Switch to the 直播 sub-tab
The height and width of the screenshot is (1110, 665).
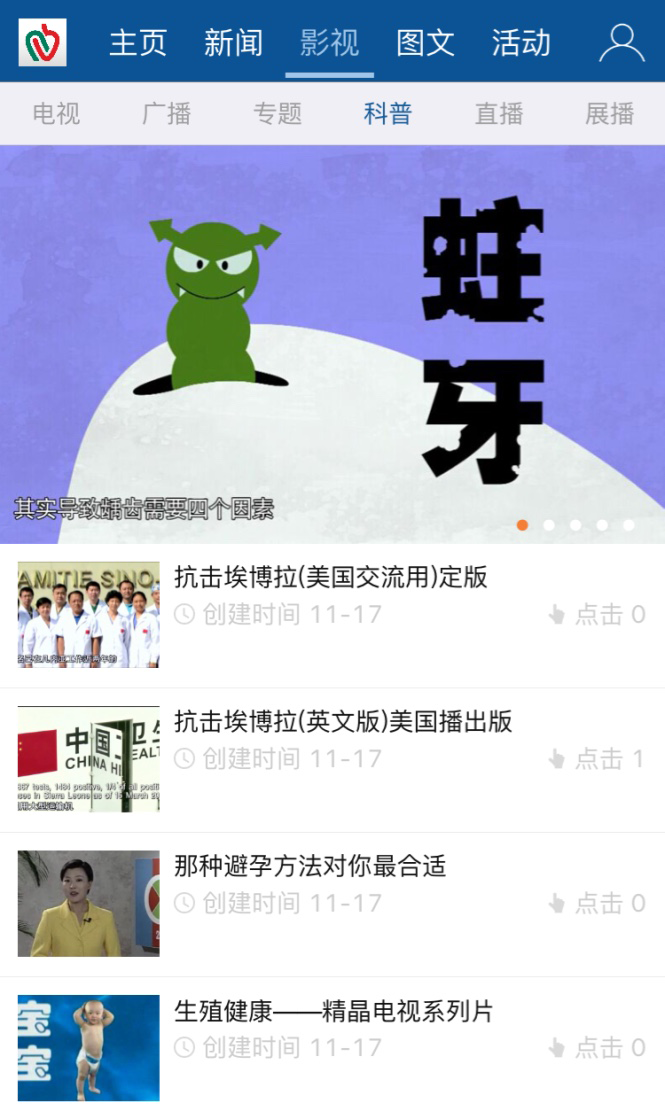point(499,114)
